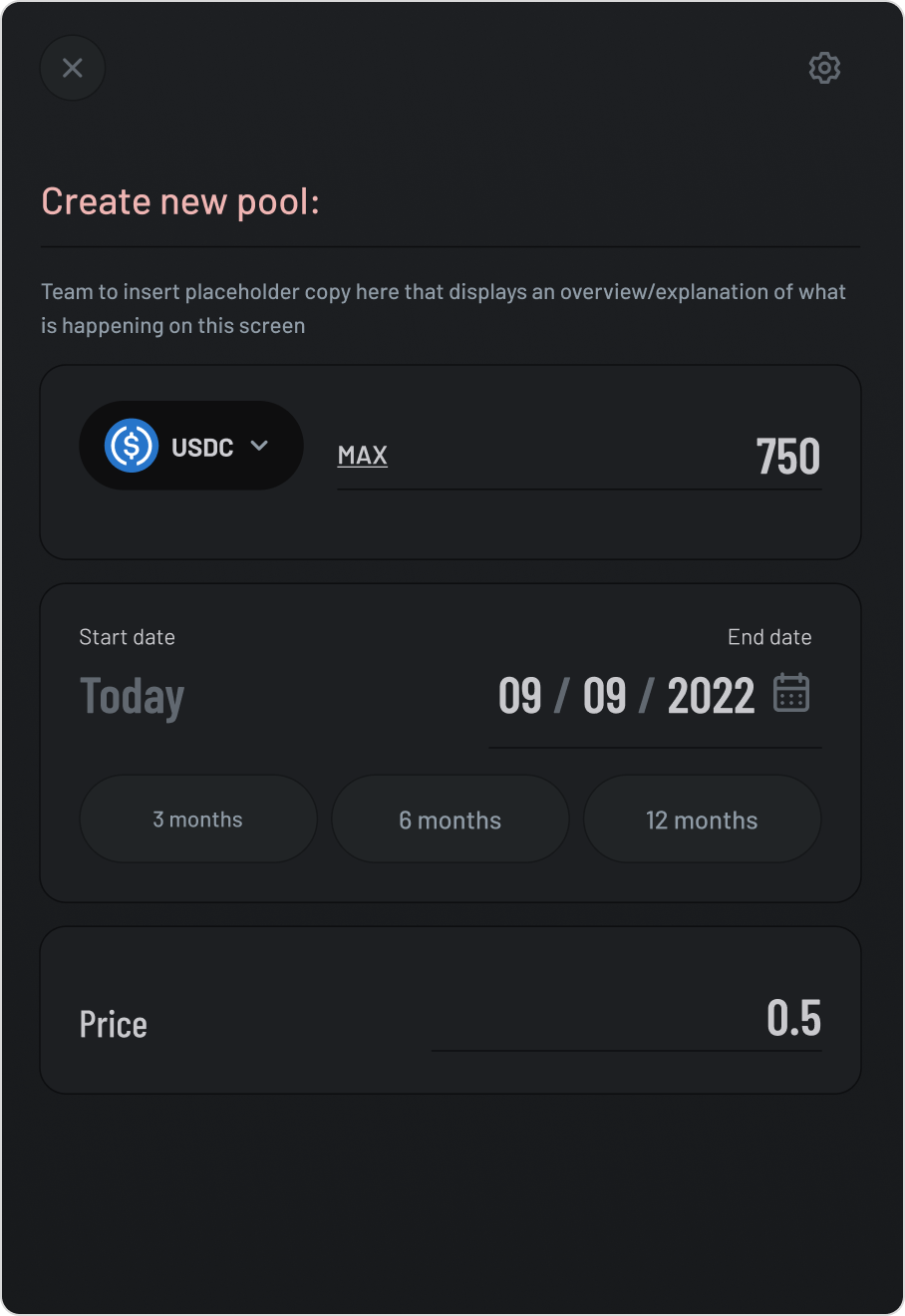905x1316 pixels.
Task: Select the 12 months duration option
Action: click(x=702, y=819)
